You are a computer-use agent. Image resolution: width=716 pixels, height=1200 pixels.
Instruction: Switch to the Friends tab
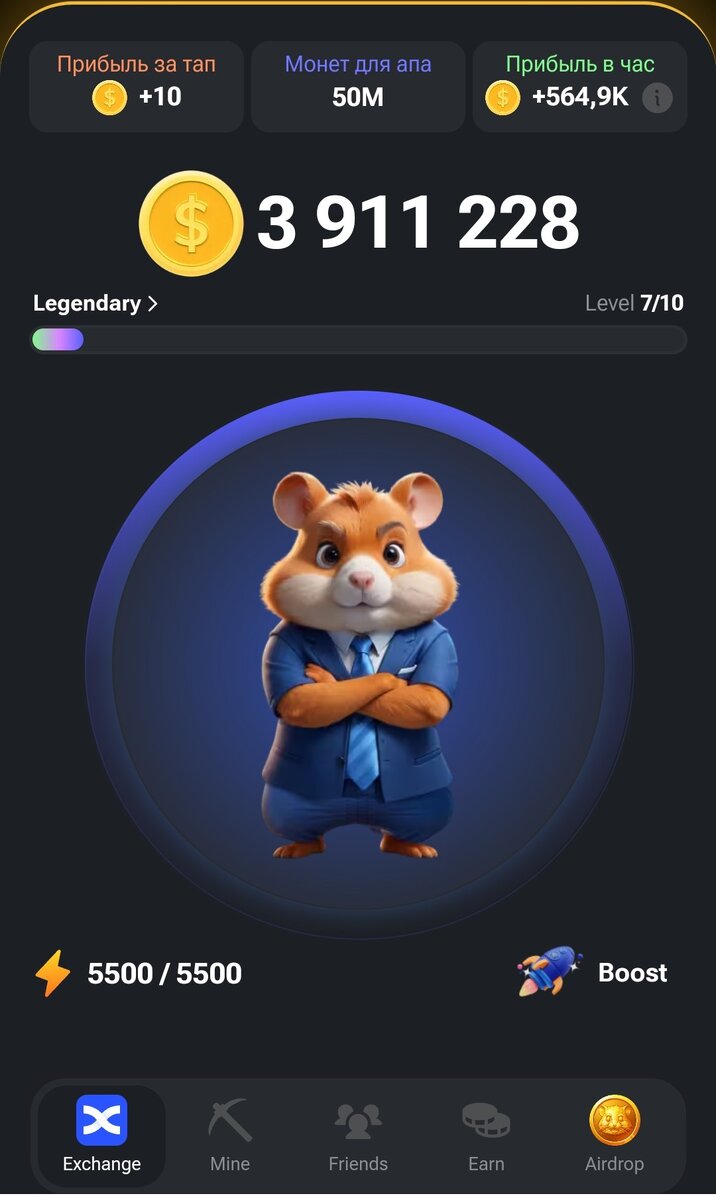pyautogui.click(x=358, y=1135)
